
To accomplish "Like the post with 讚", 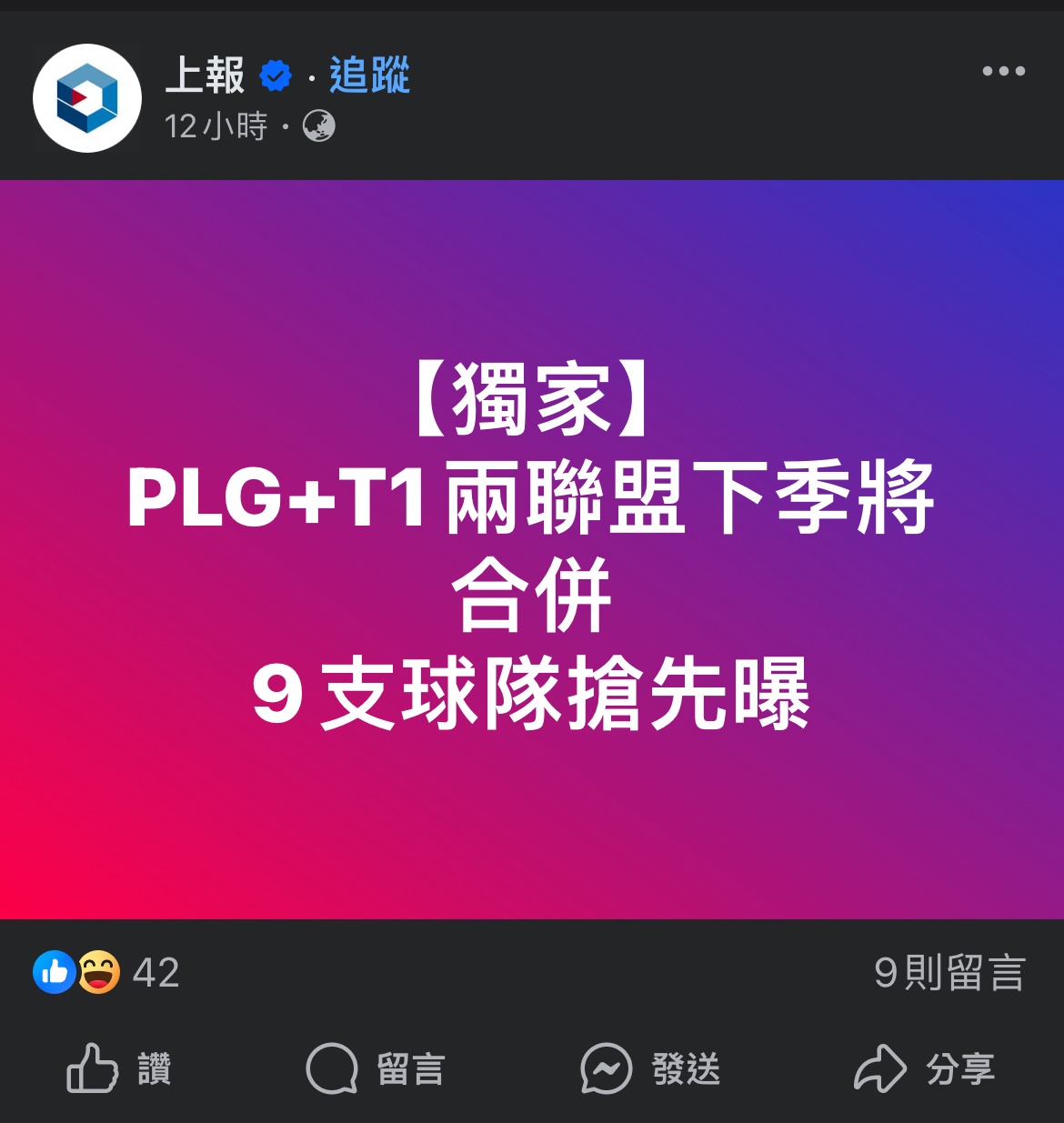I will click(x=119, y=1068).
